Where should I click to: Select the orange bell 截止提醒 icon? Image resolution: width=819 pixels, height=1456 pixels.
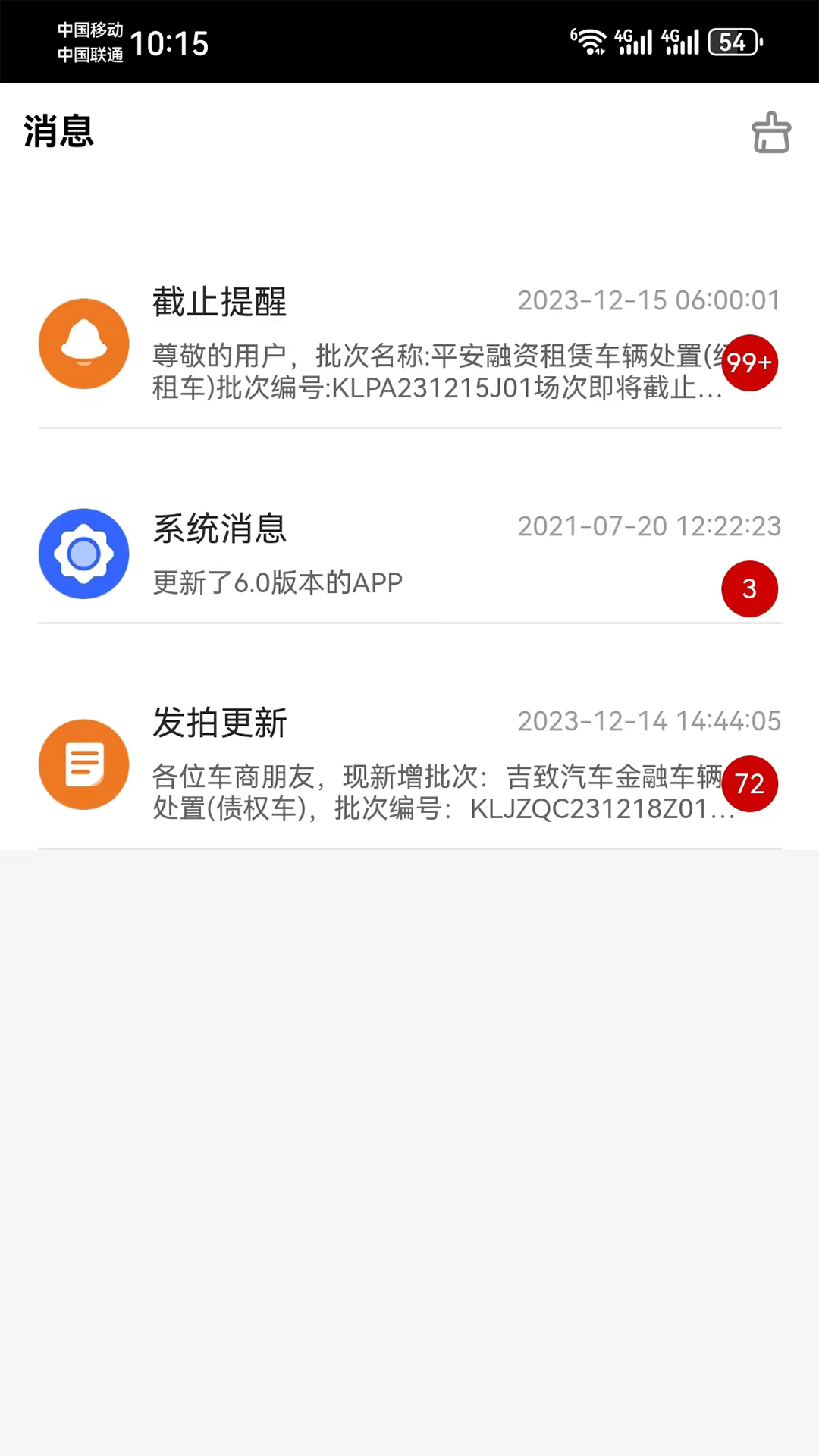click(83, 343)
